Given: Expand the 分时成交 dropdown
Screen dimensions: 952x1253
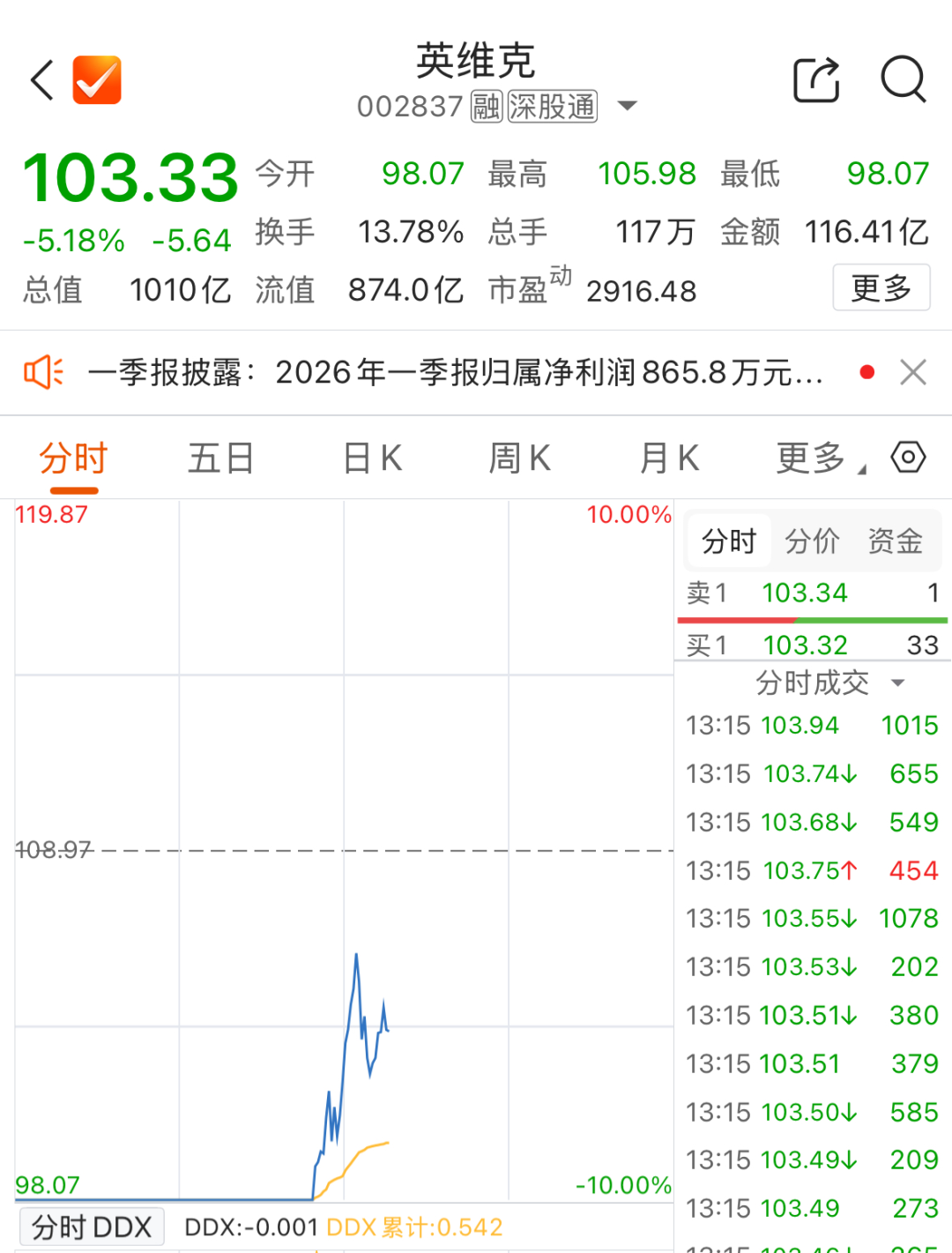Looking at the screenshot, I should coord(829,682).
